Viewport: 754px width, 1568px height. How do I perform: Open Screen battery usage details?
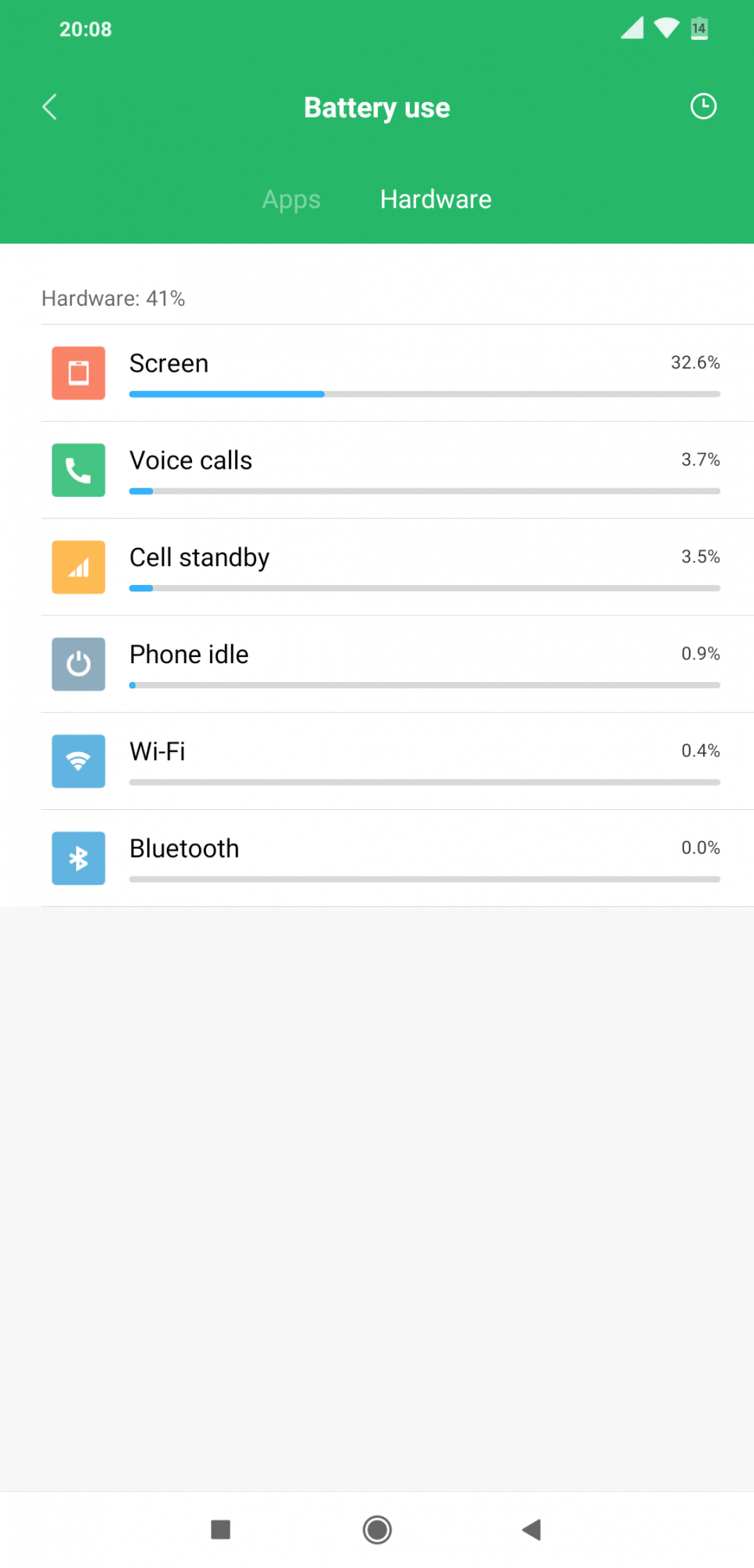[x=397, y=373]
